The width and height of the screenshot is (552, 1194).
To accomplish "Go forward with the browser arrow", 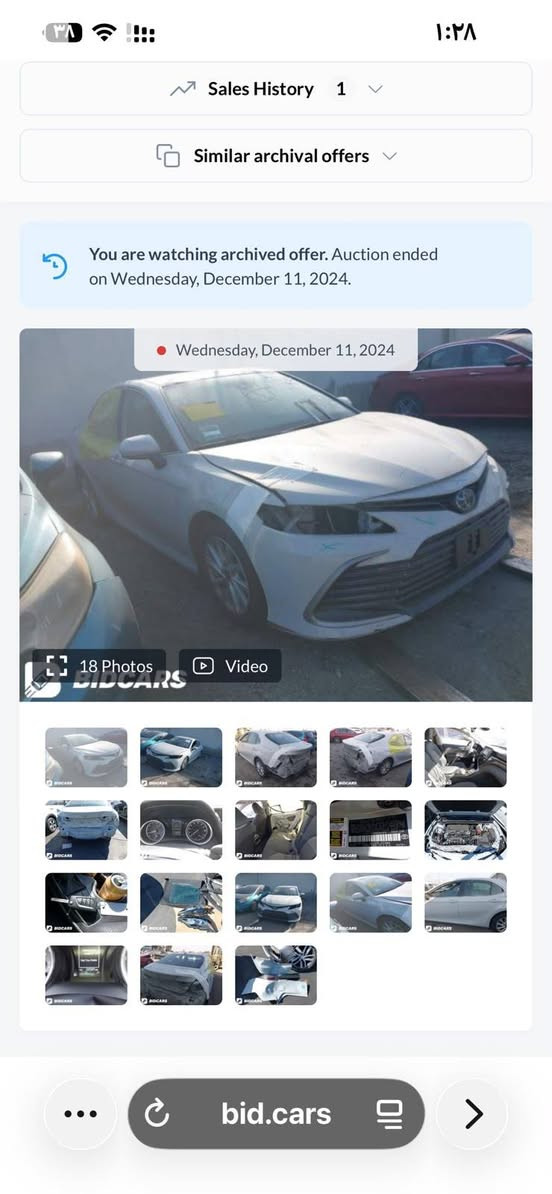I will click(x=473, y=1114).
